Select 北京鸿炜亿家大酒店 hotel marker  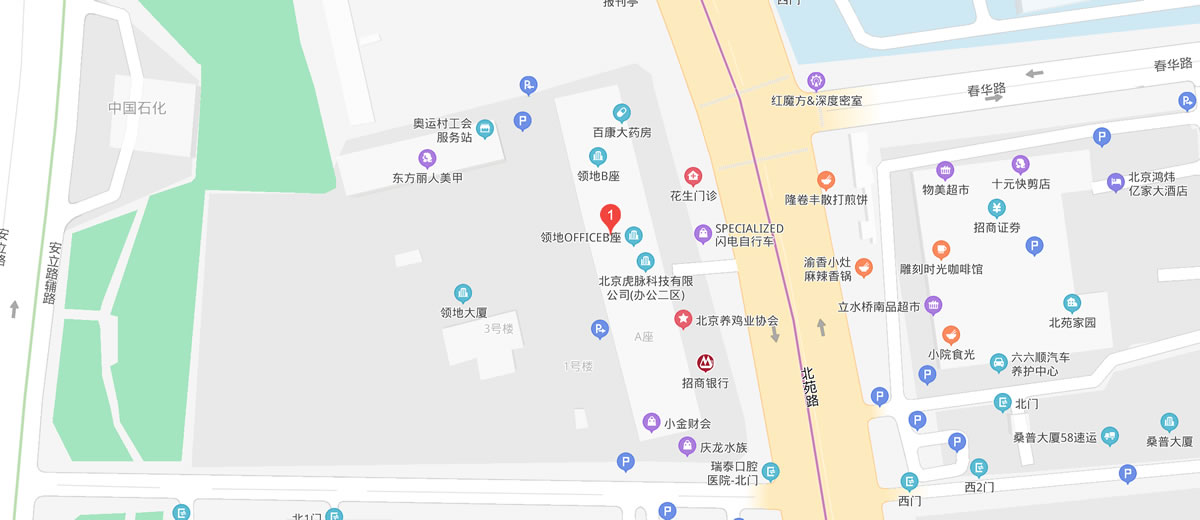pyautogui.click(x=1116, y=182)
